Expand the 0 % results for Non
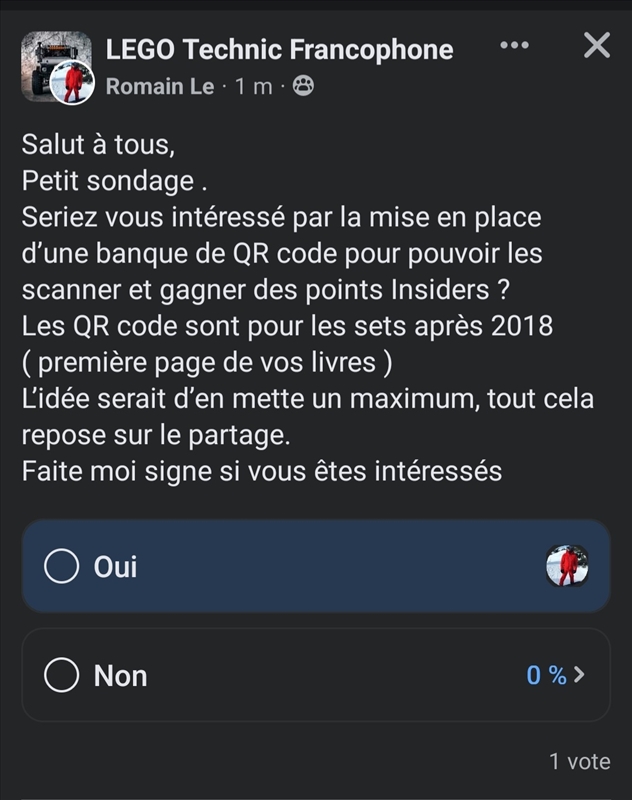Image resolution: width=632 pixels, height=800 pixels. 555,676
